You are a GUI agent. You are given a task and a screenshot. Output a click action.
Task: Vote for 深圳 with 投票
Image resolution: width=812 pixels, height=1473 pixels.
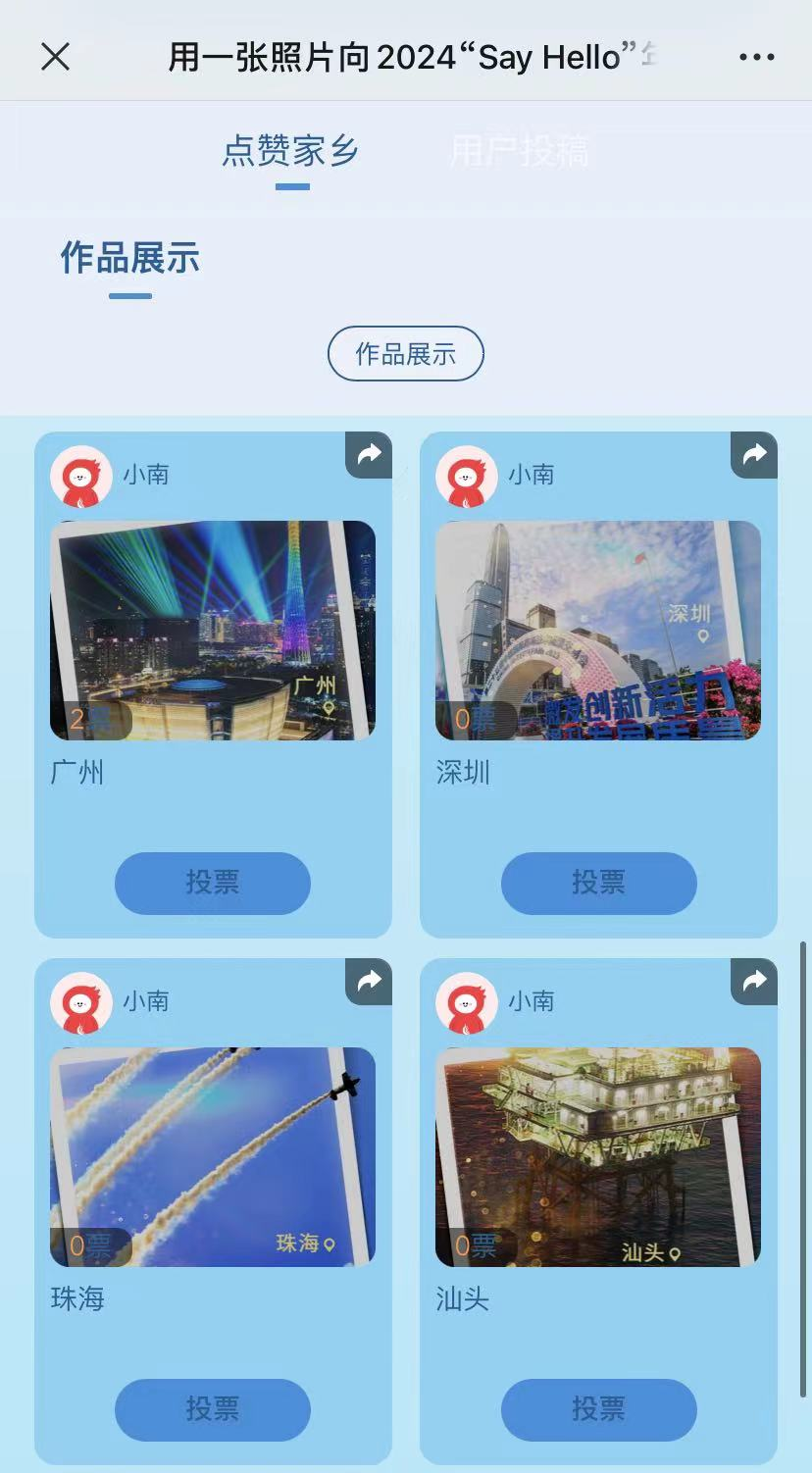(x=598, y=883)
